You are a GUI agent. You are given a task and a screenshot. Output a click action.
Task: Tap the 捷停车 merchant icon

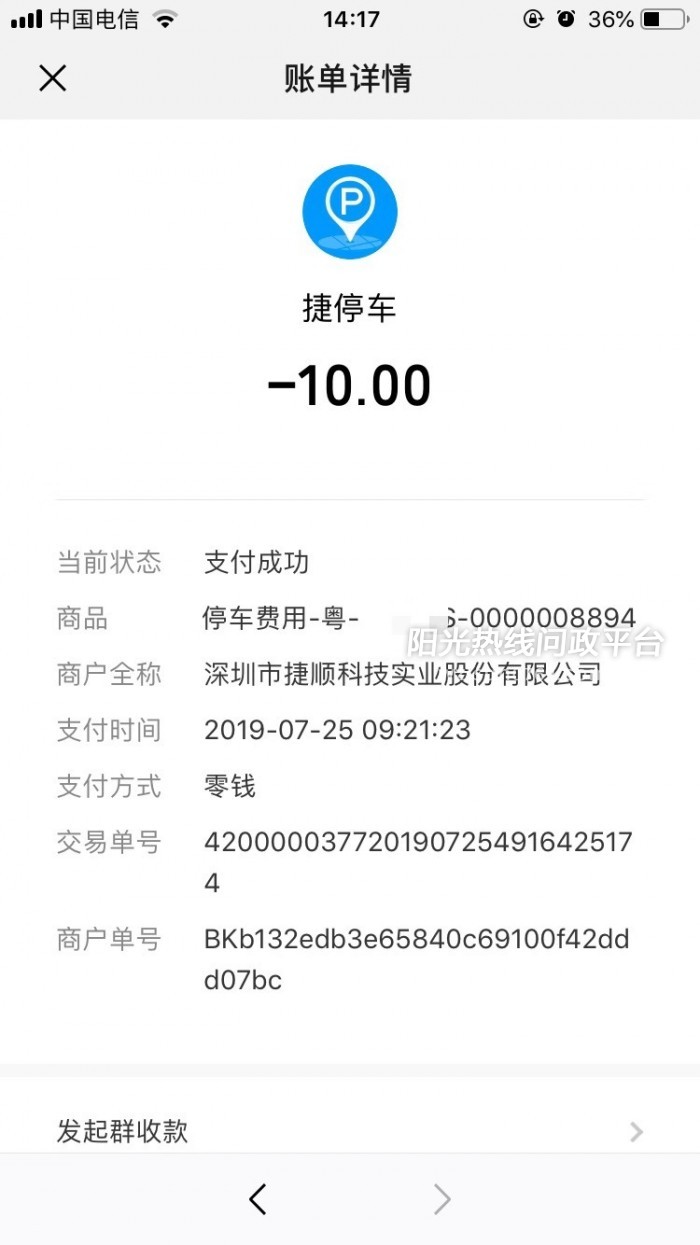[x=350, y=212]
